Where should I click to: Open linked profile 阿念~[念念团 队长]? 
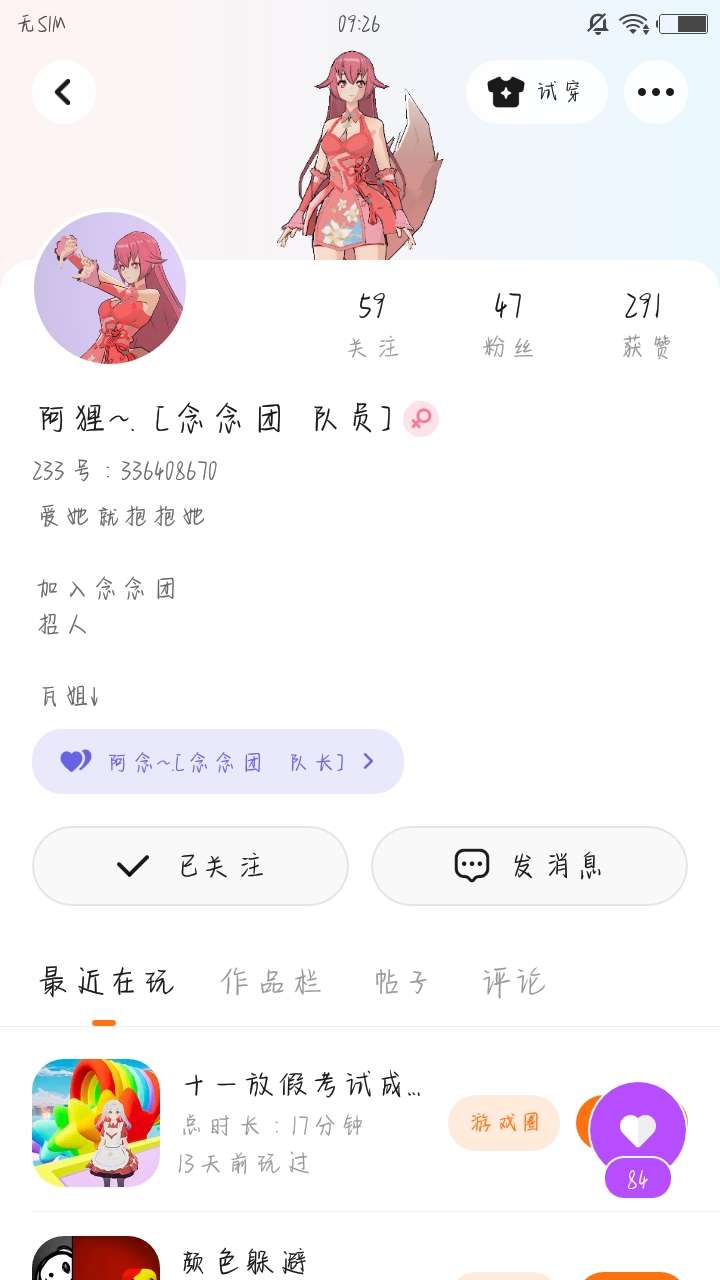[218, 762]
